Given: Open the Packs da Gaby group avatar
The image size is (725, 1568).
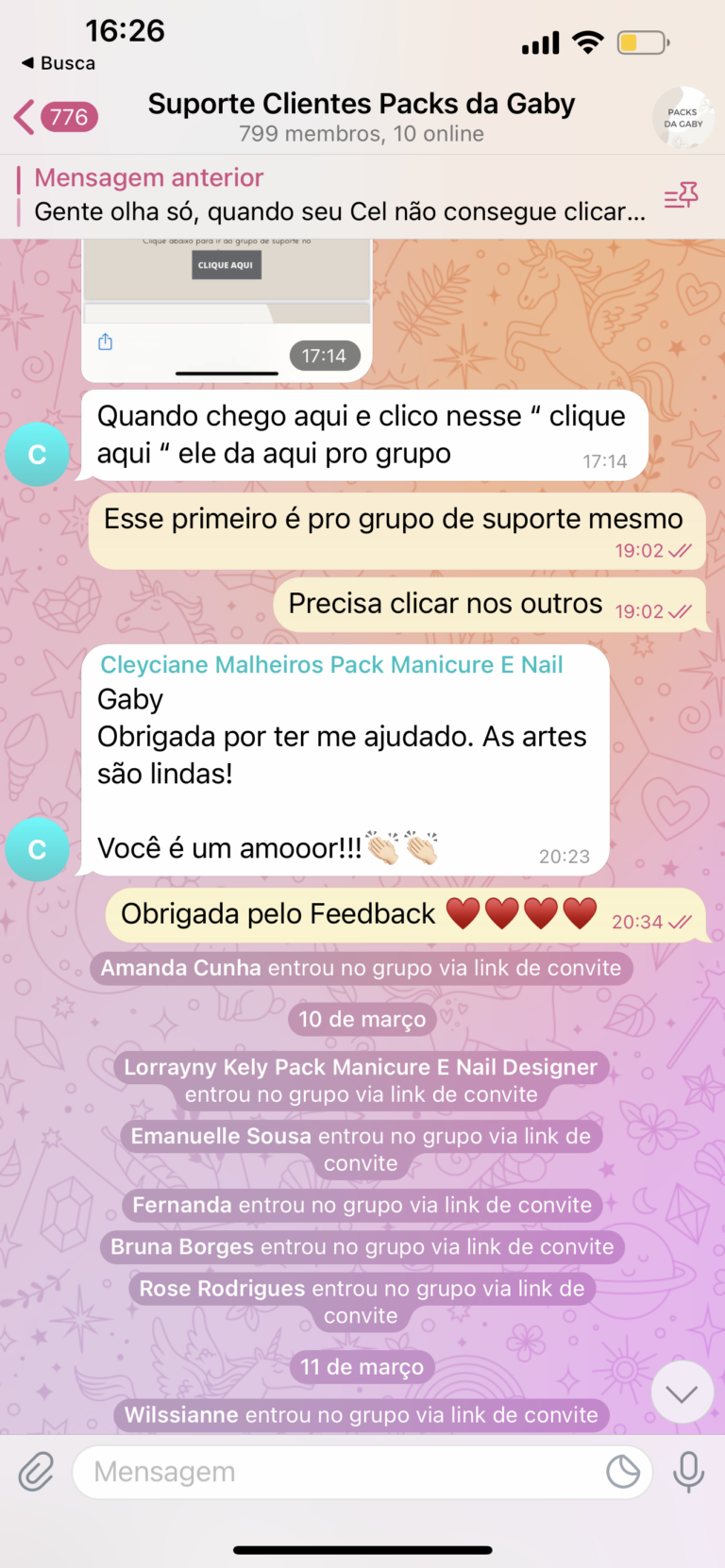Looking at the screenshot, I should 682,119.
